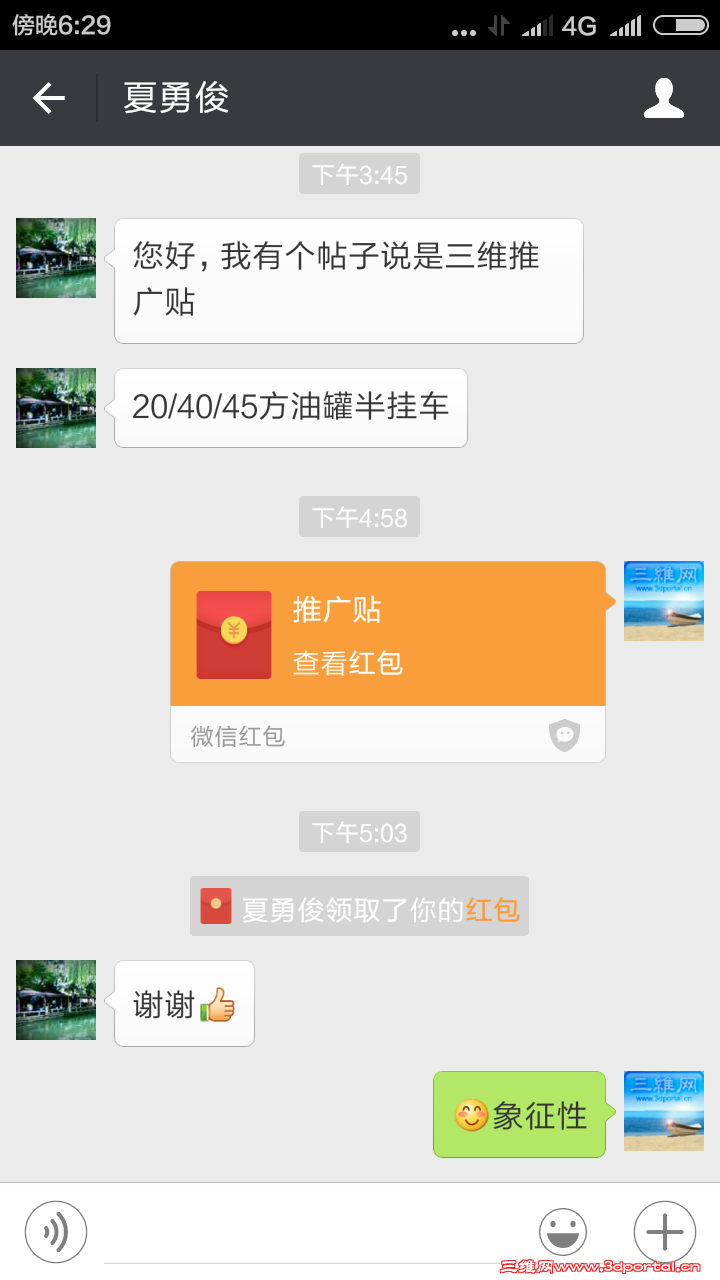
Task: Tap your own beach avatar next to 象征性
Action: pyautogui.click(x=663, y=1111)
